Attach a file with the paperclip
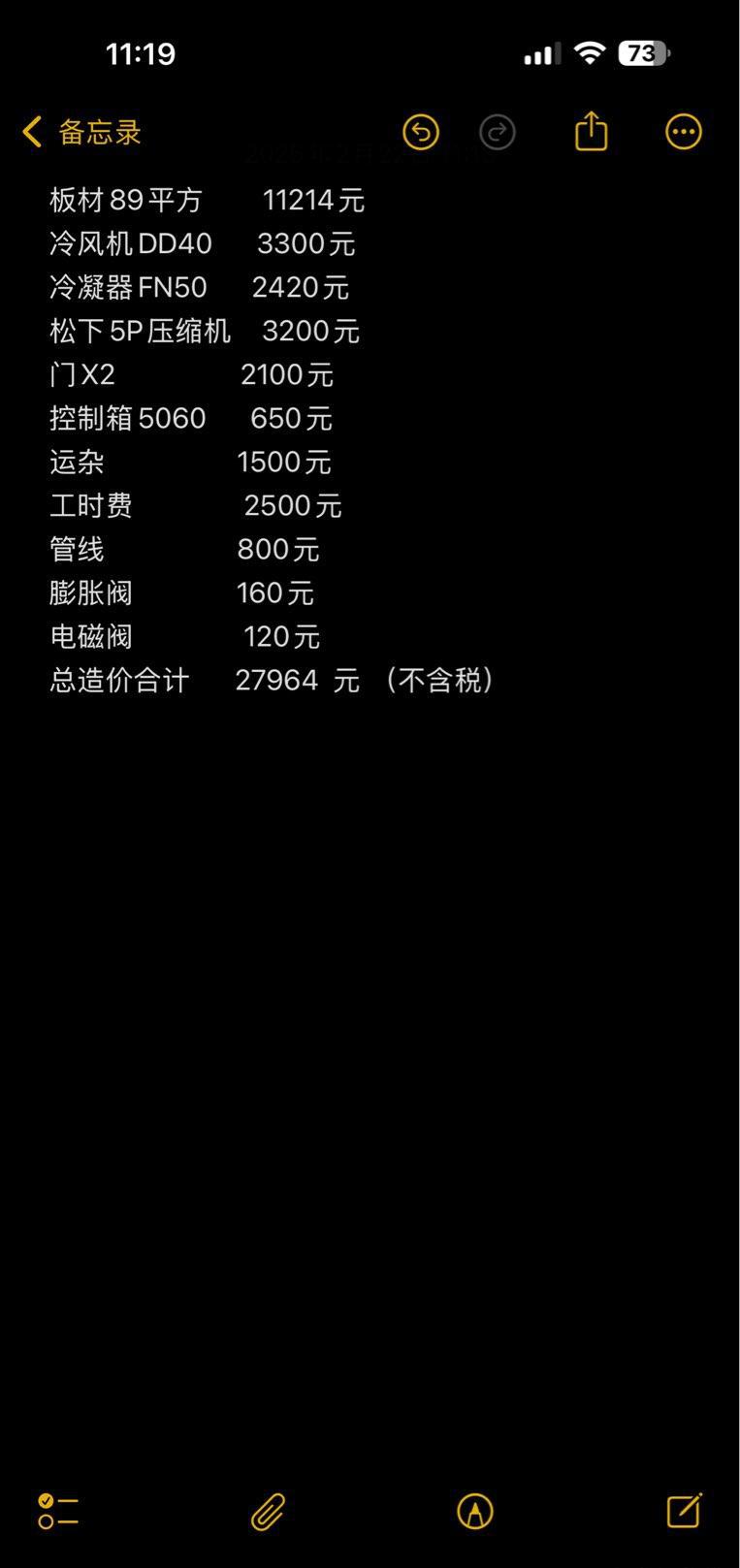Image resolution: width=740 pixels, height=1568 pixels. tap(268, 1511)
